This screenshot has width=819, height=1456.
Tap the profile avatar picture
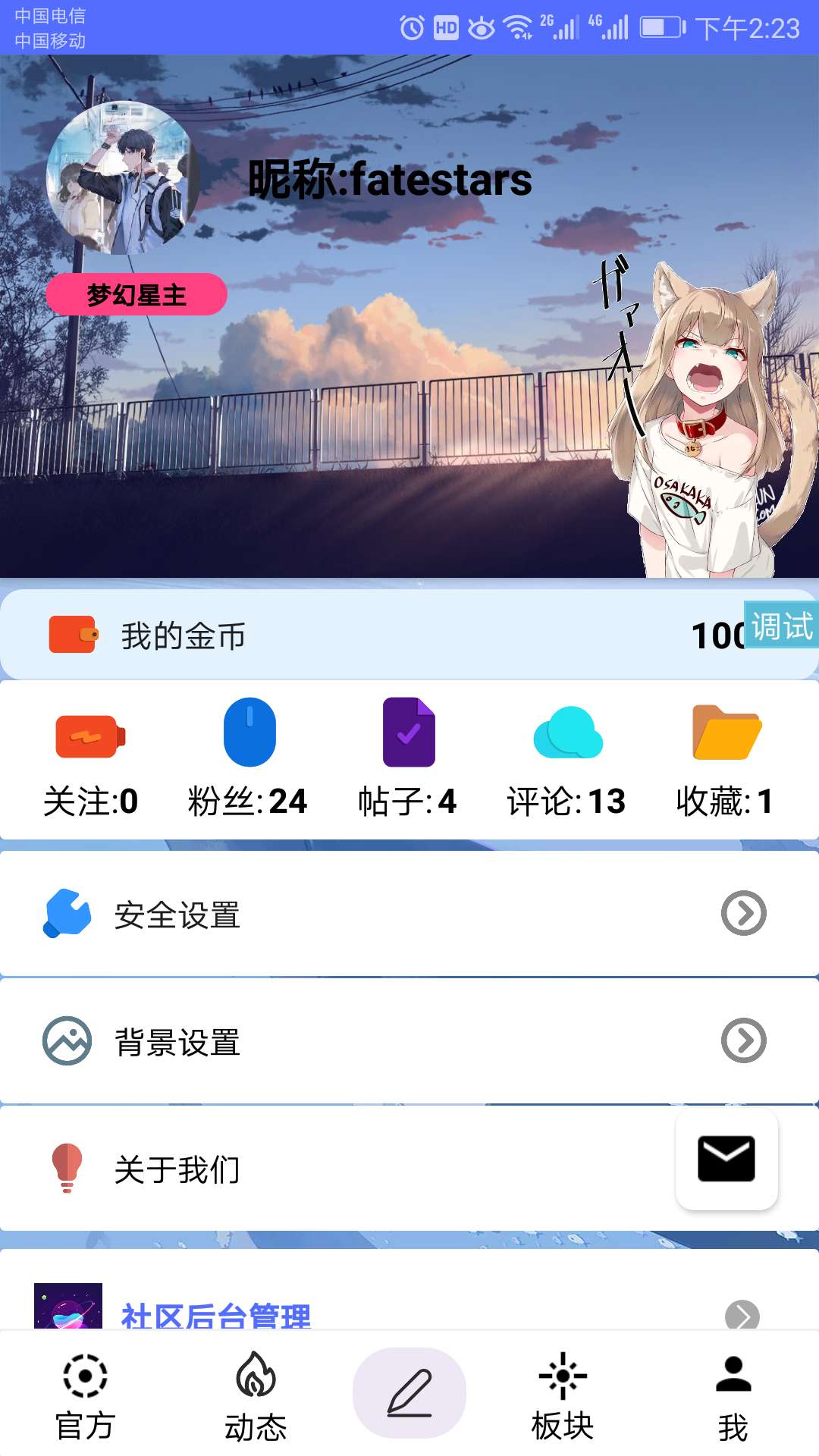[123, 177]
